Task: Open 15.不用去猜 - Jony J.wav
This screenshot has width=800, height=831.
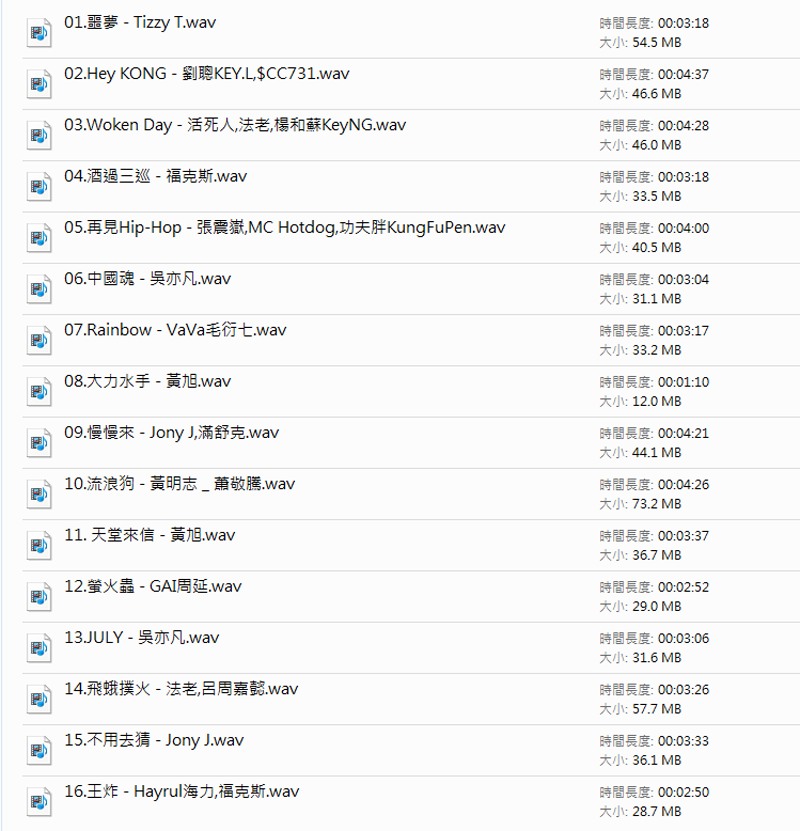Action: pyautogui.click(x=154, y=741)
